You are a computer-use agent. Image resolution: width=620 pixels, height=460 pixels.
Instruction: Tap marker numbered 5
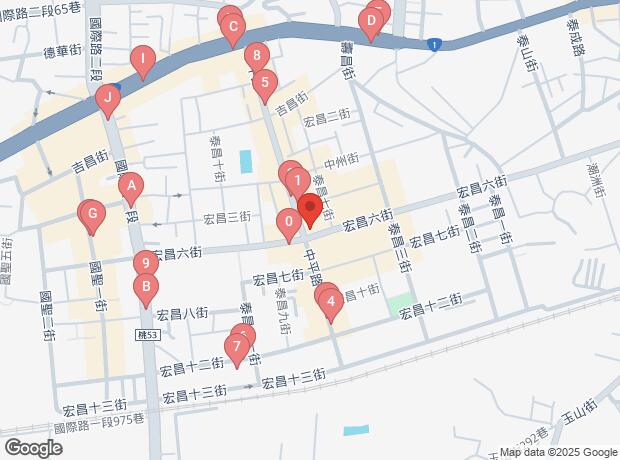point(264,84)
